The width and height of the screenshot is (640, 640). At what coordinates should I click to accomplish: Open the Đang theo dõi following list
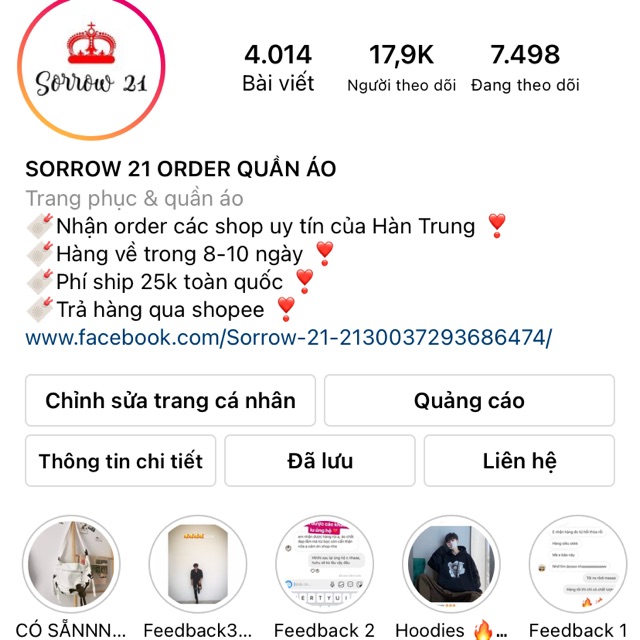click(525, 68)
